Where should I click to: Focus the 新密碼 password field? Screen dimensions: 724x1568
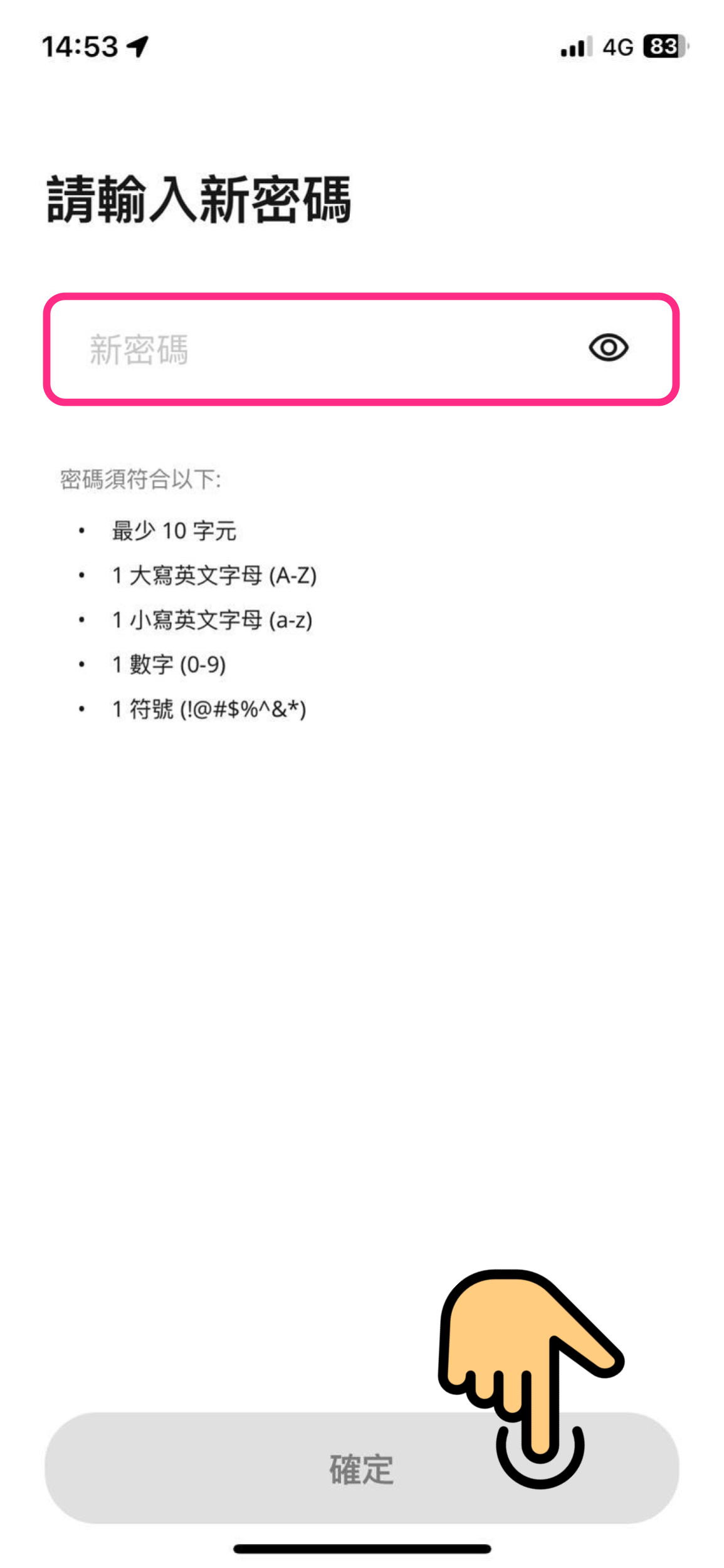(313, 349)
